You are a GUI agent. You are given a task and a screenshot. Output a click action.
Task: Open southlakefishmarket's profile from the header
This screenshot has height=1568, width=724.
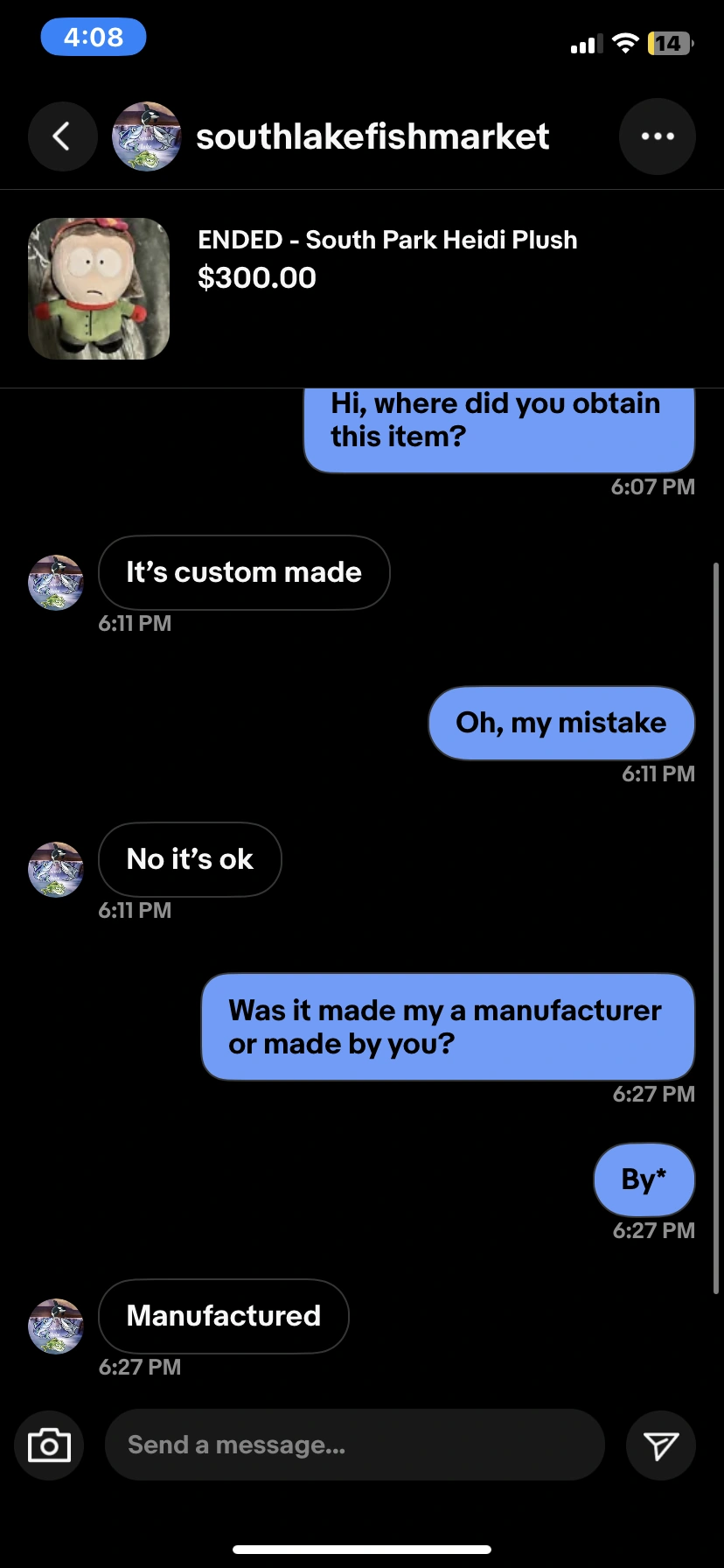tap(372, 136)
